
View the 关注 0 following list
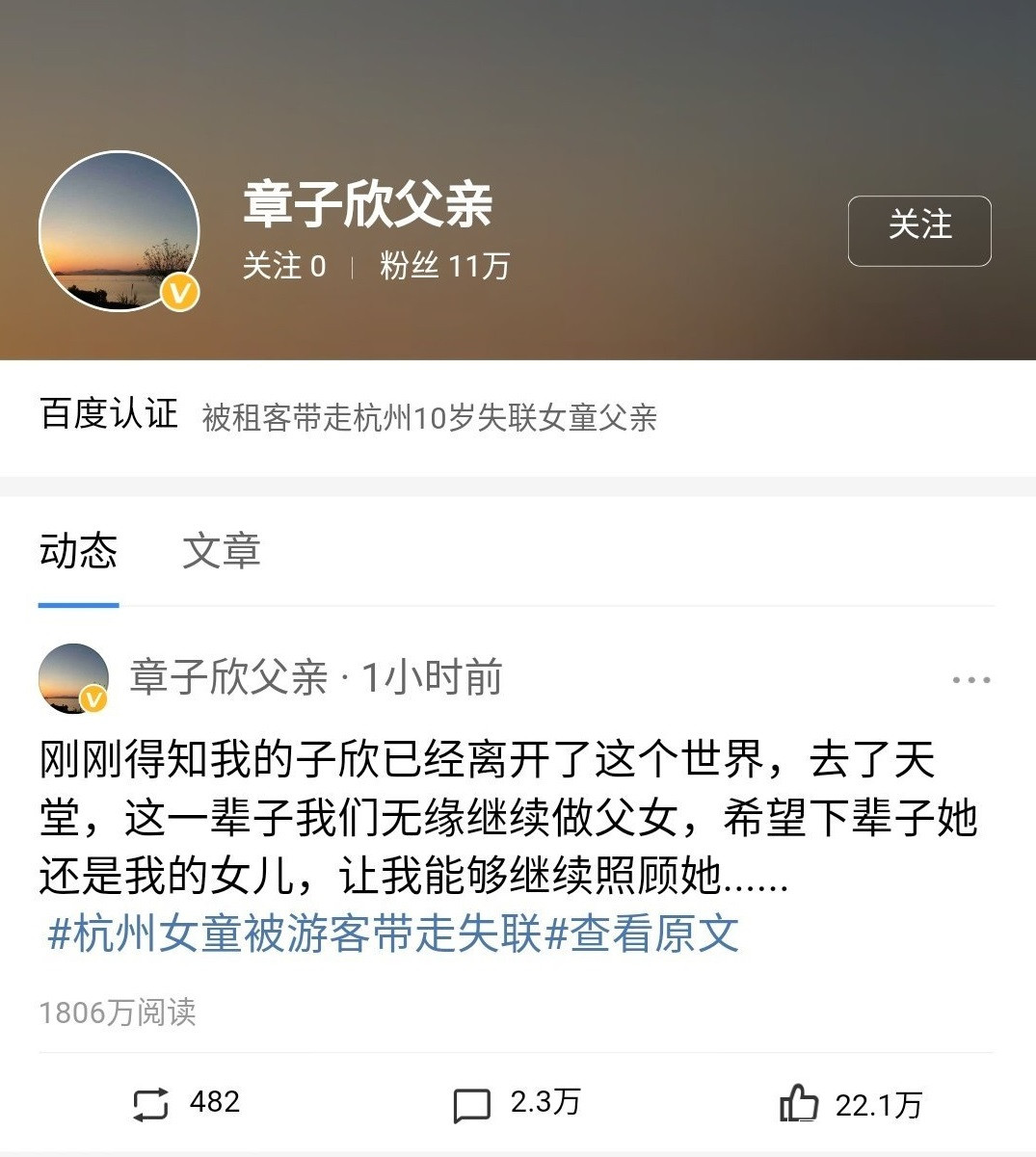point(284,266)
